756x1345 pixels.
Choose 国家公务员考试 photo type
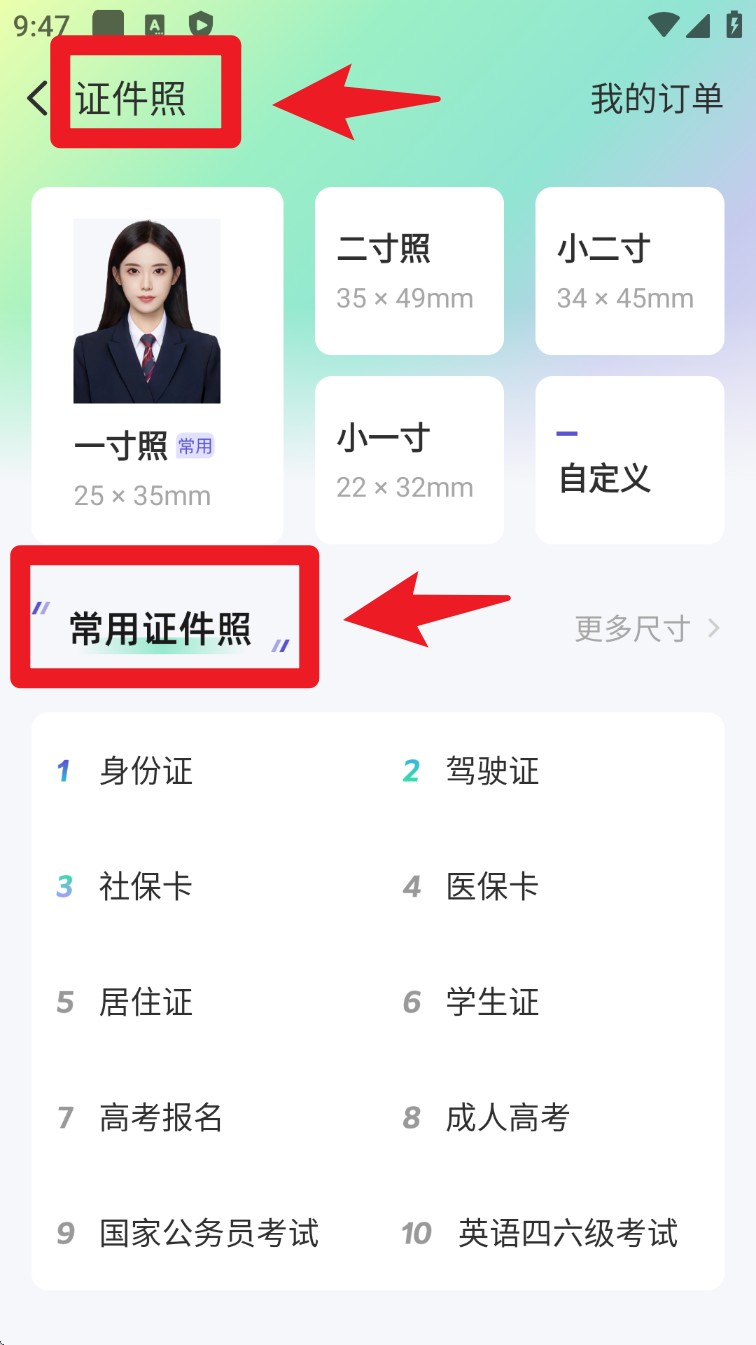pos(208,1233)
